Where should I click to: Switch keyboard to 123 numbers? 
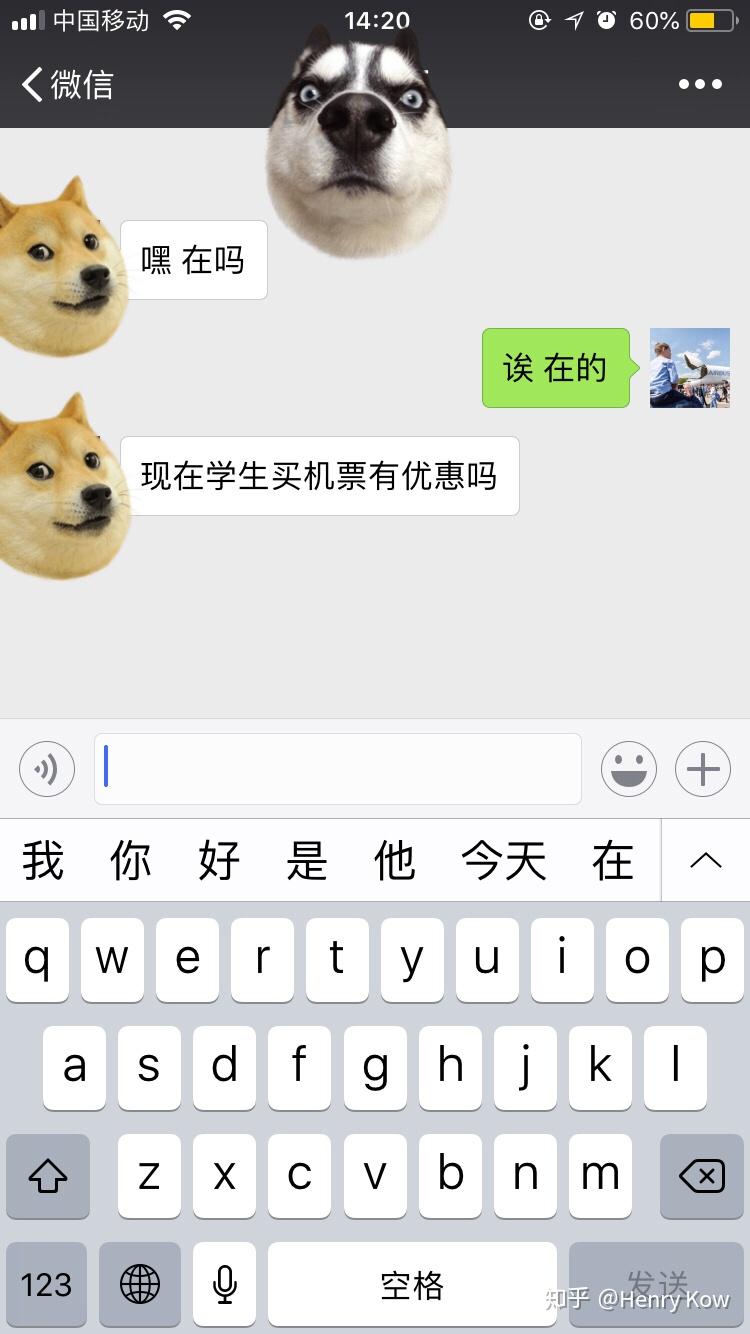(46, 1284)
